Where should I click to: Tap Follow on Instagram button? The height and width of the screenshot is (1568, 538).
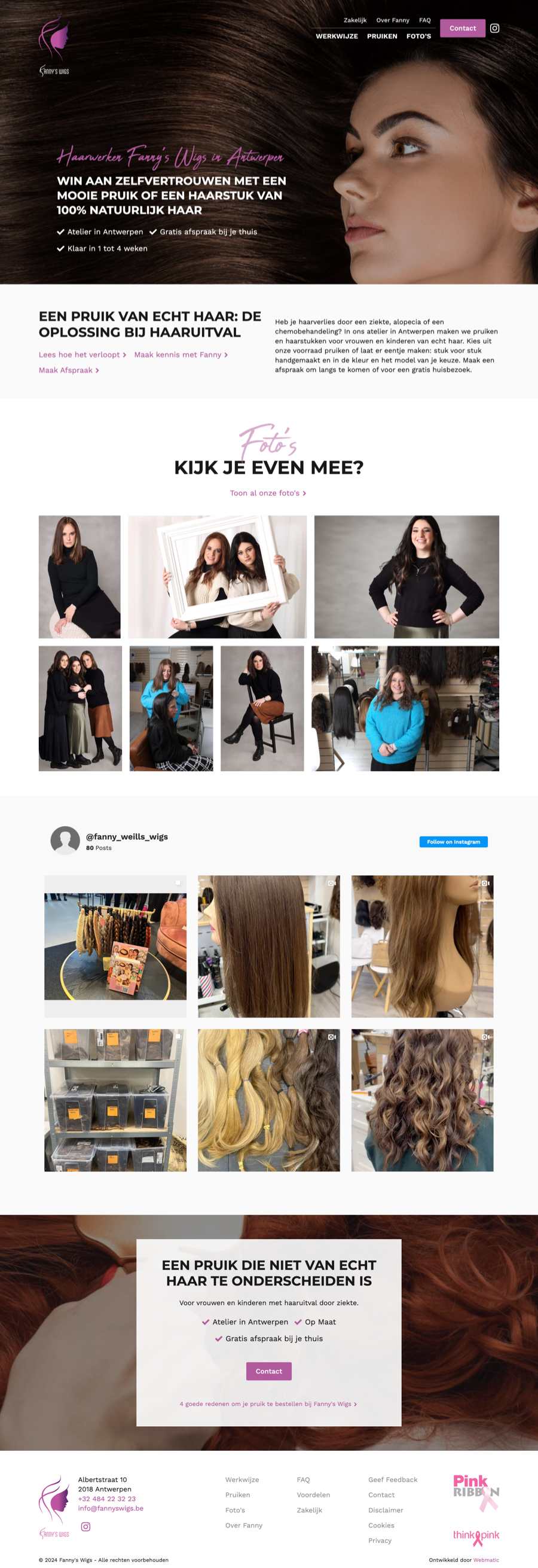[453, 842]
